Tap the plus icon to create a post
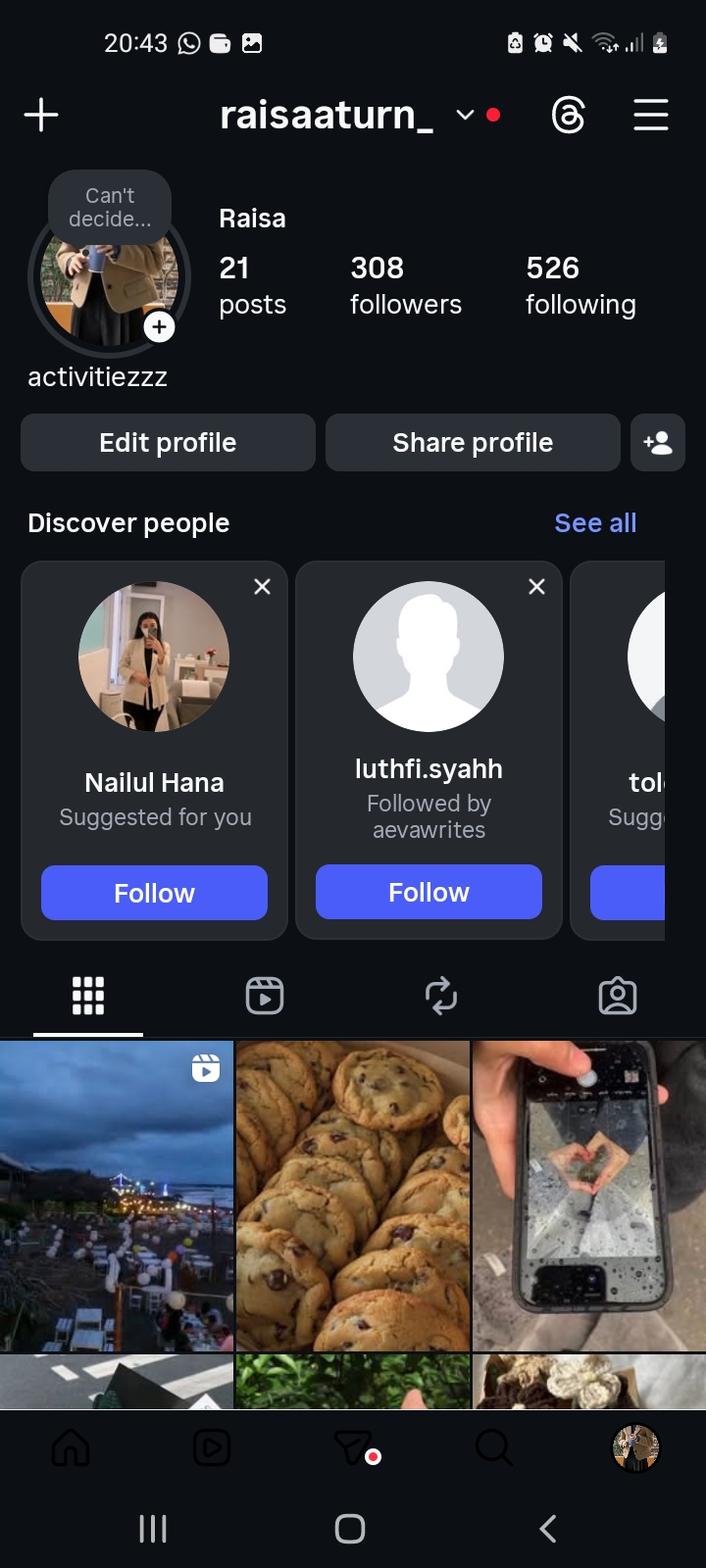This screenshot has width=706, height=1568. [41, 115]
